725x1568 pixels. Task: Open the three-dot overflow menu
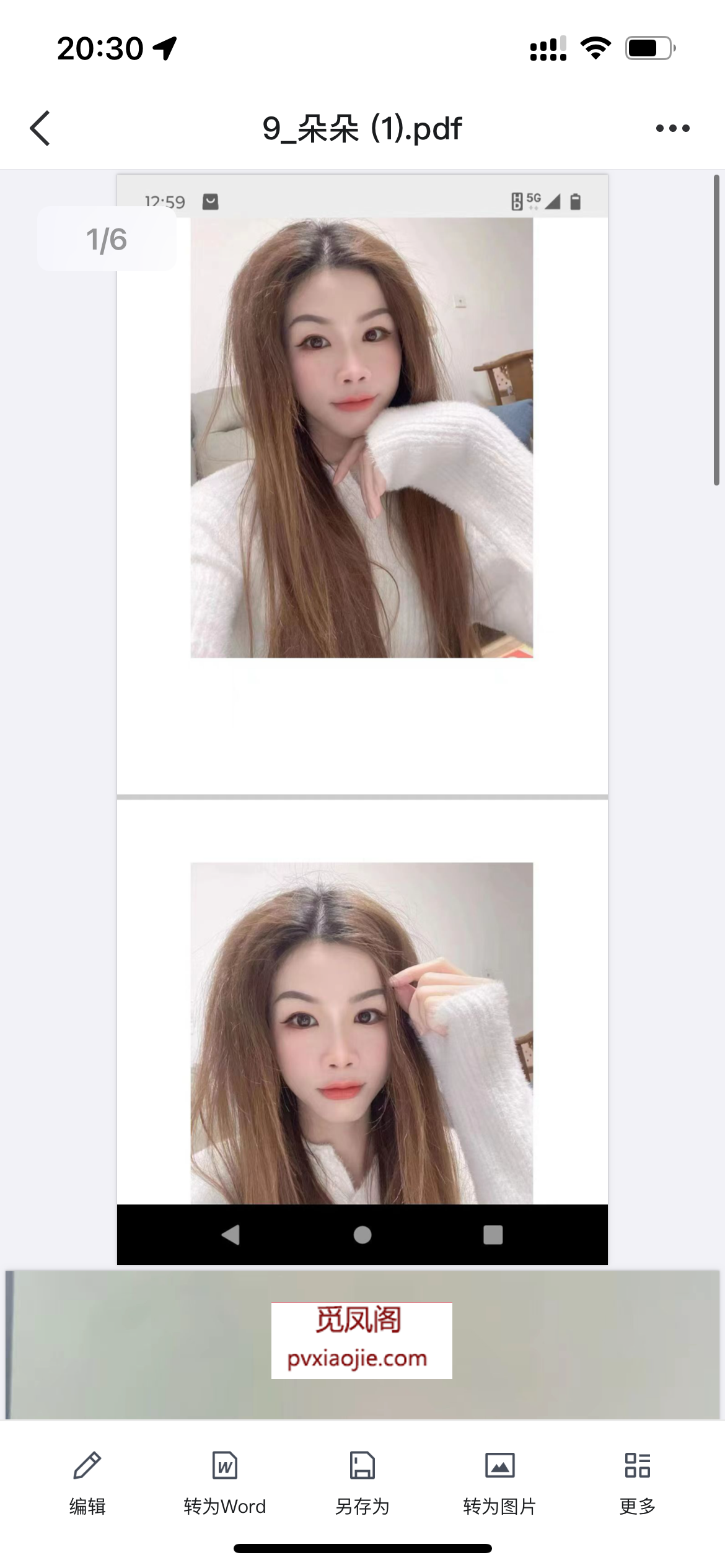tap(672, 127)
